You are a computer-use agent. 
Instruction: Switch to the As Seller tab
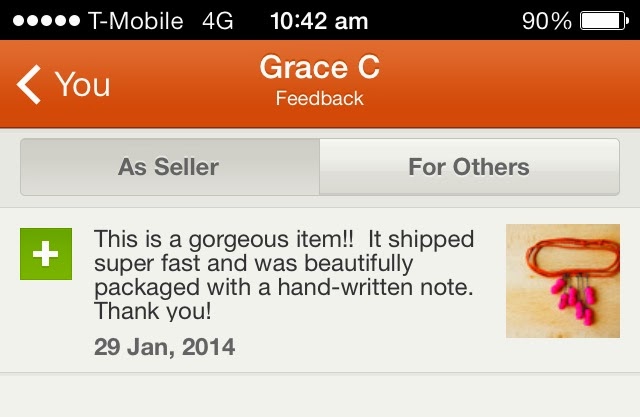(169, 167)
